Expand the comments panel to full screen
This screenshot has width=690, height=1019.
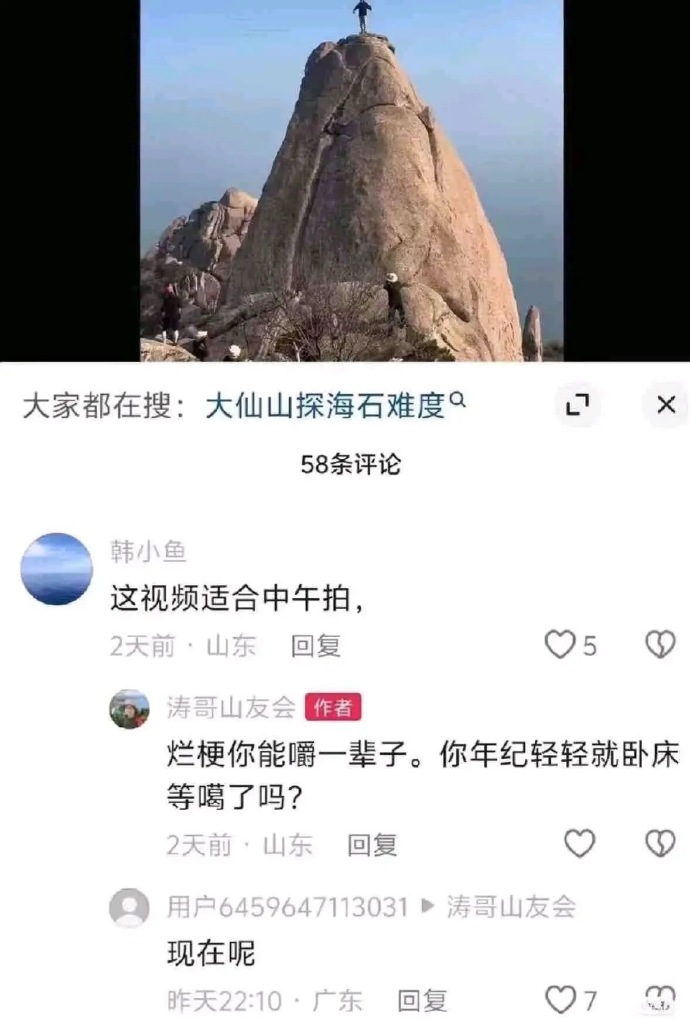(578, 405)
